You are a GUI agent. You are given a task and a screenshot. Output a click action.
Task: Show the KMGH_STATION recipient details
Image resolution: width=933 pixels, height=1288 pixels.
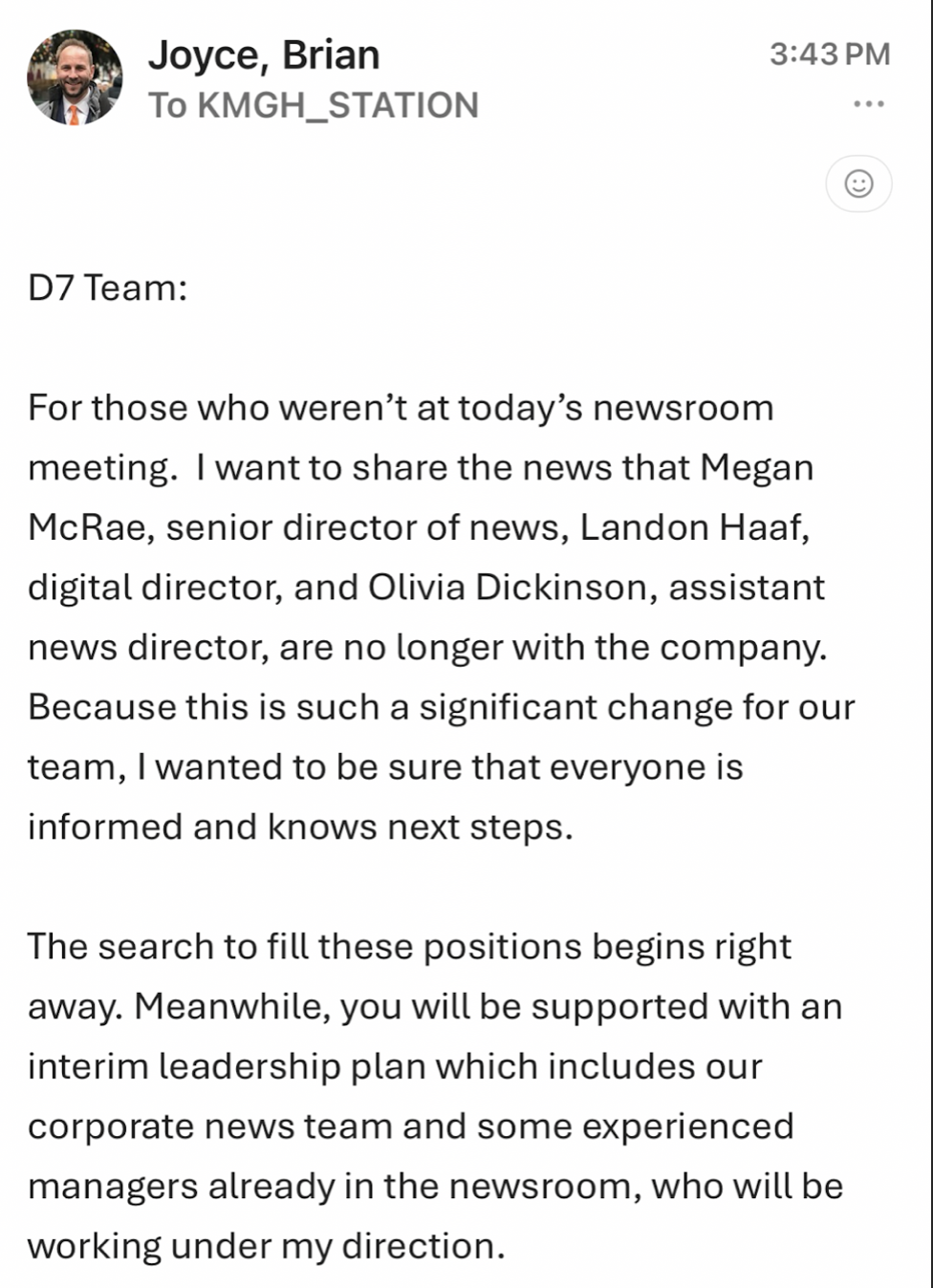point(336,105)
